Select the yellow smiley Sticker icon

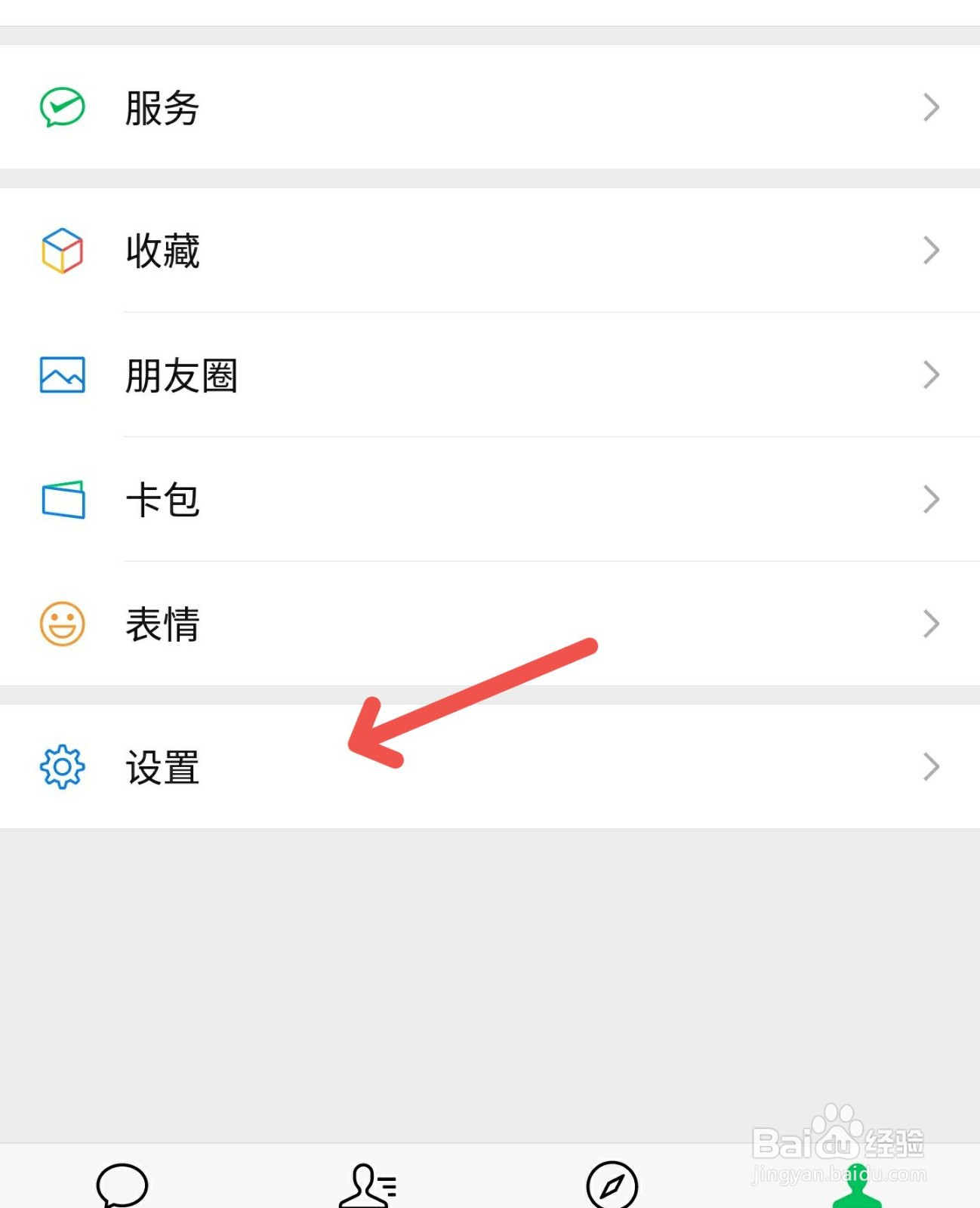pyautogui.click(x=62, y=622)
